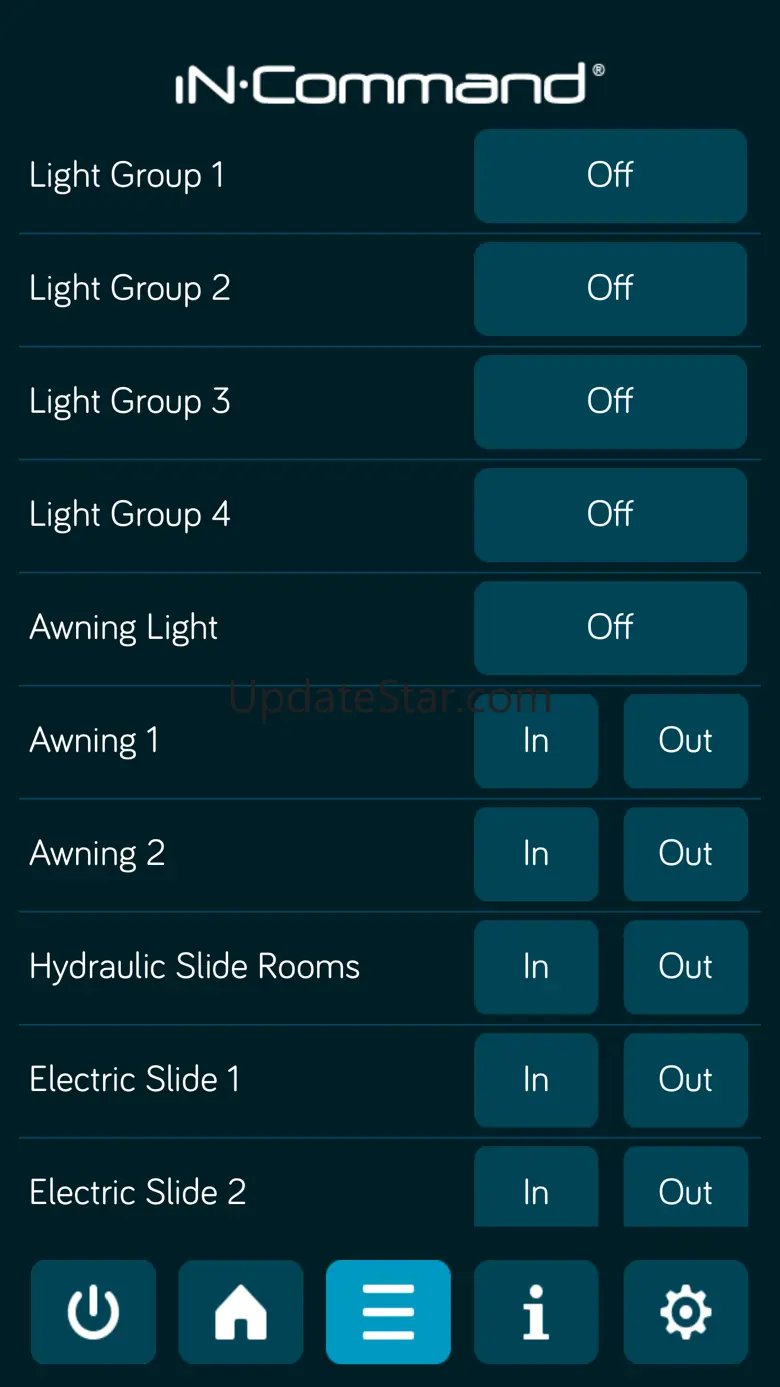Extend Awning 2 outward

click(x=686, y=853)
